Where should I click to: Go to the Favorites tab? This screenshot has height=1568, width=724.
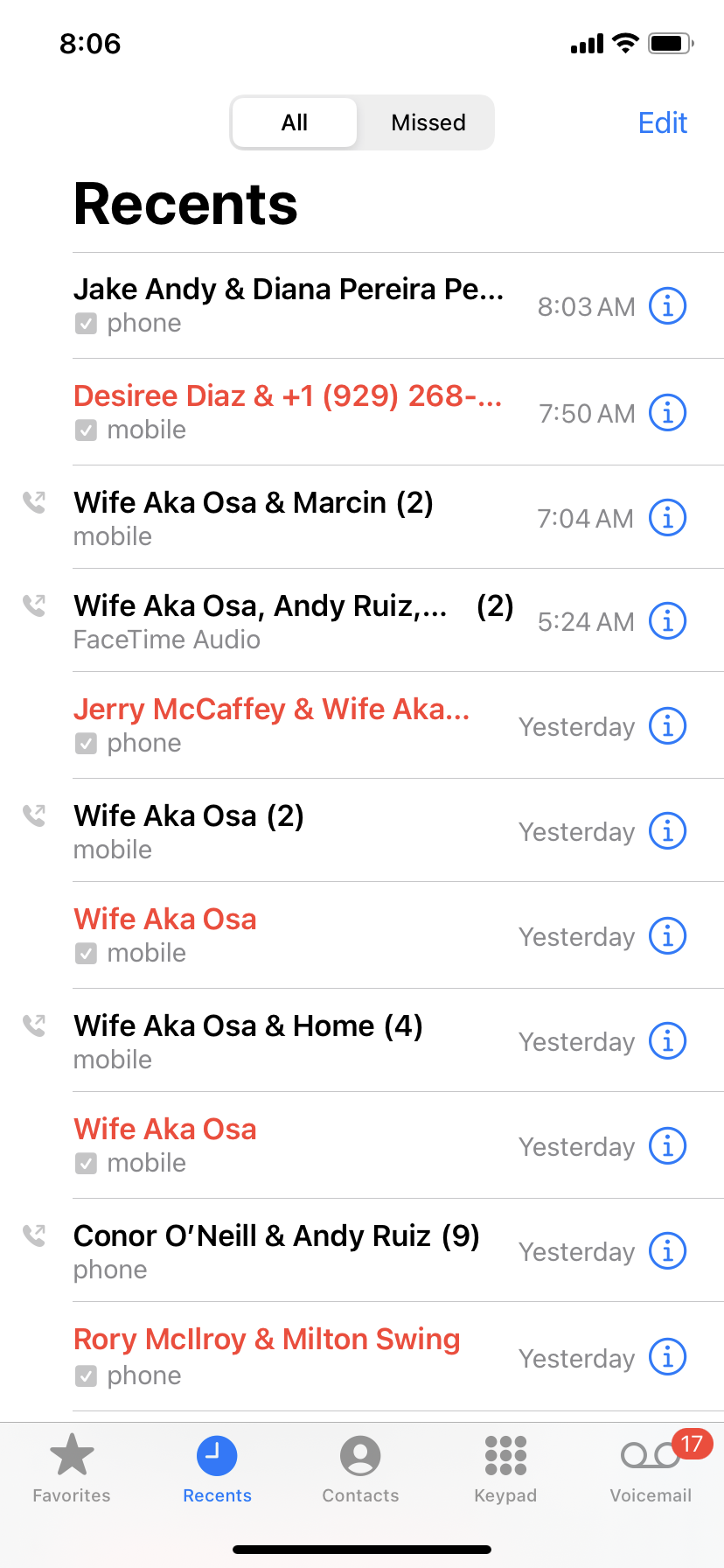coord(72,1471)
